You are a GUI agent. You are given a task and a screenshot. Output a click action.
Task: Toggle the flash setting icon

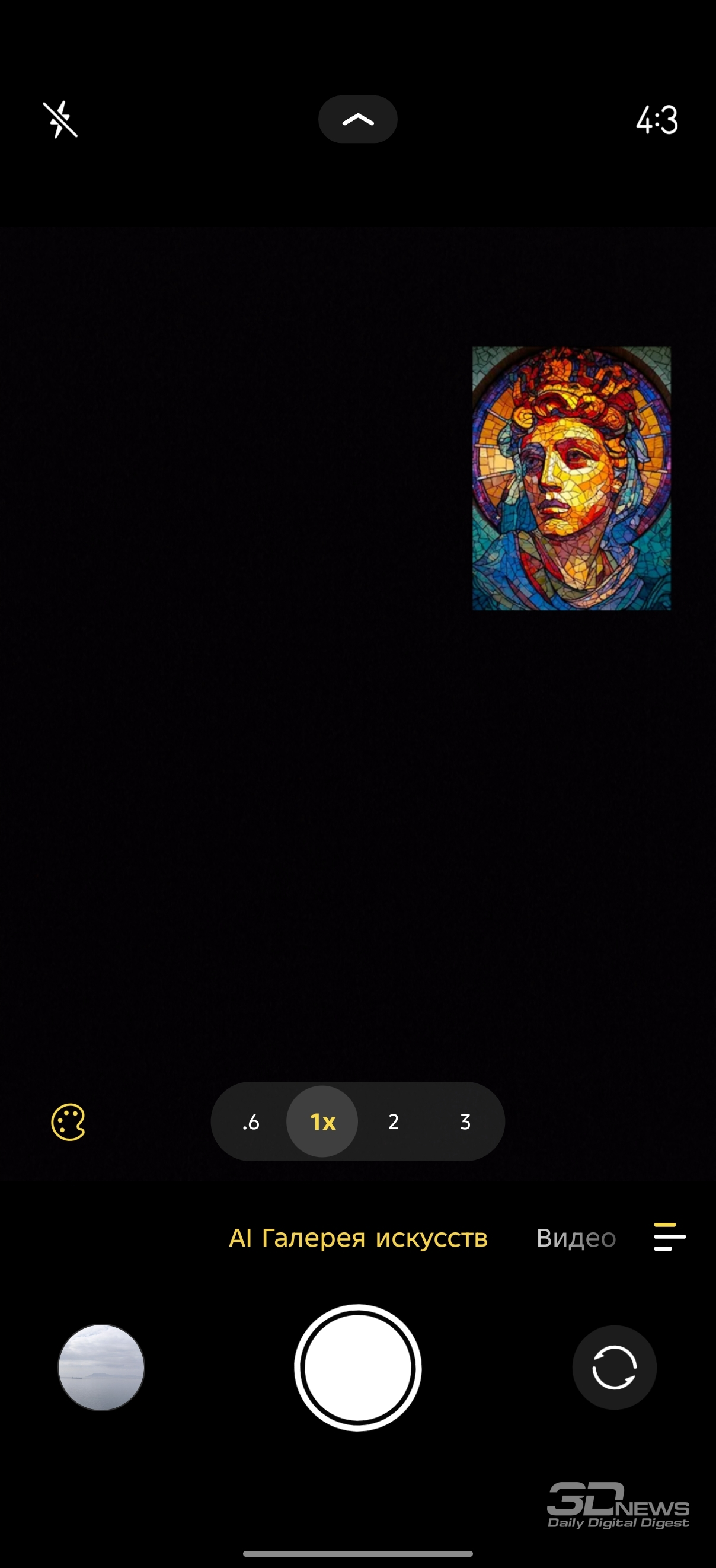(x=60, y=119)
